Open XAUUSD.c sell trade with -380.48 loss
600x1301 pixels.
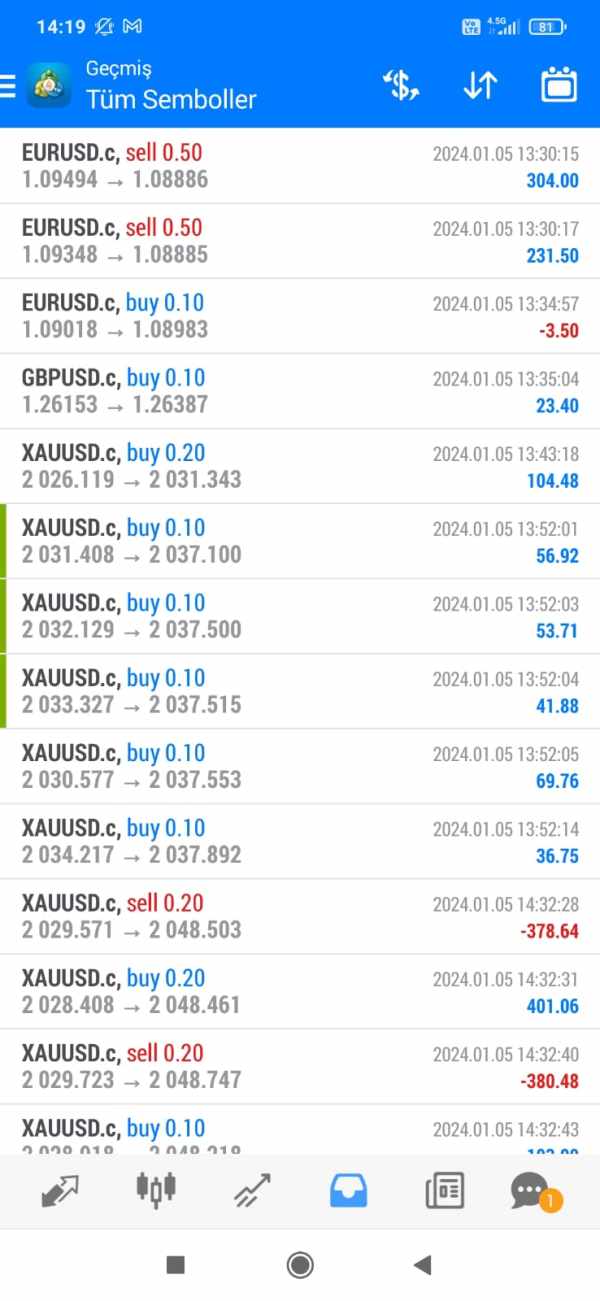[300, 1066]
